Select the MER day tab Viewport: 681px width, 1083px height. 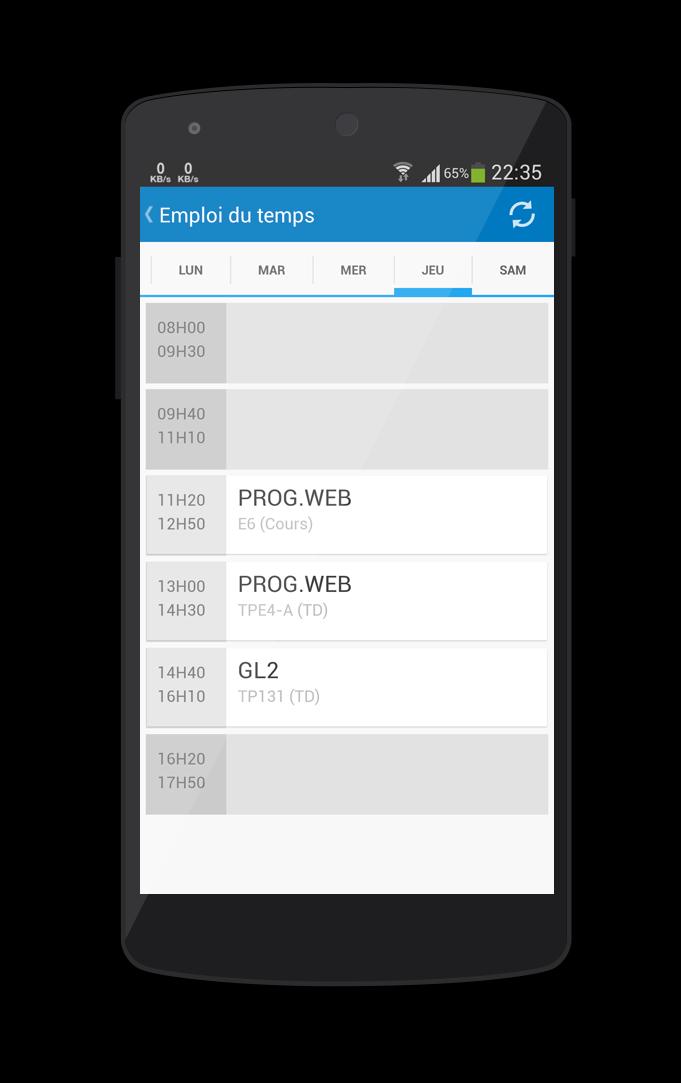coord(353,270)
